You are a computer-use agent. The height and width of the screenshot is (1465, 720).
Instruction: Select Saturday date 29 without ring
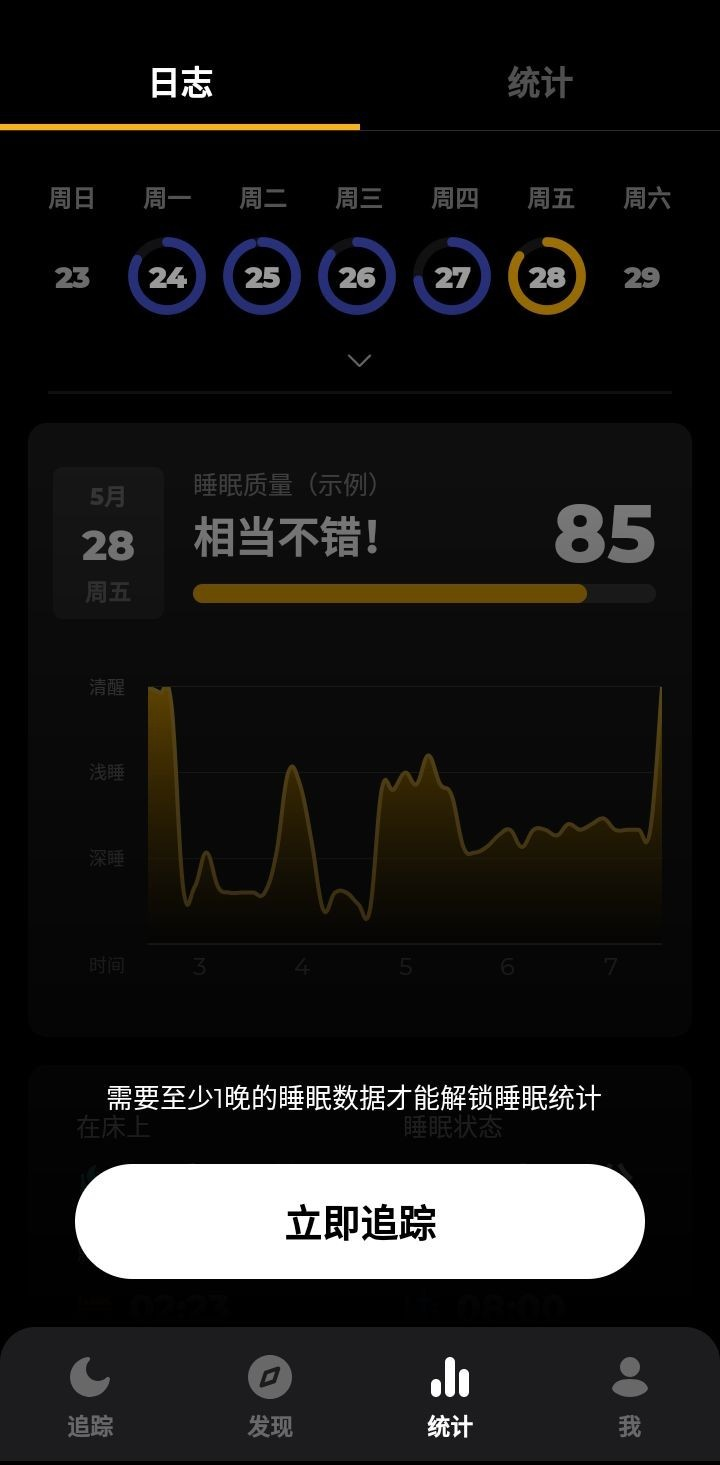click(640, 277)
